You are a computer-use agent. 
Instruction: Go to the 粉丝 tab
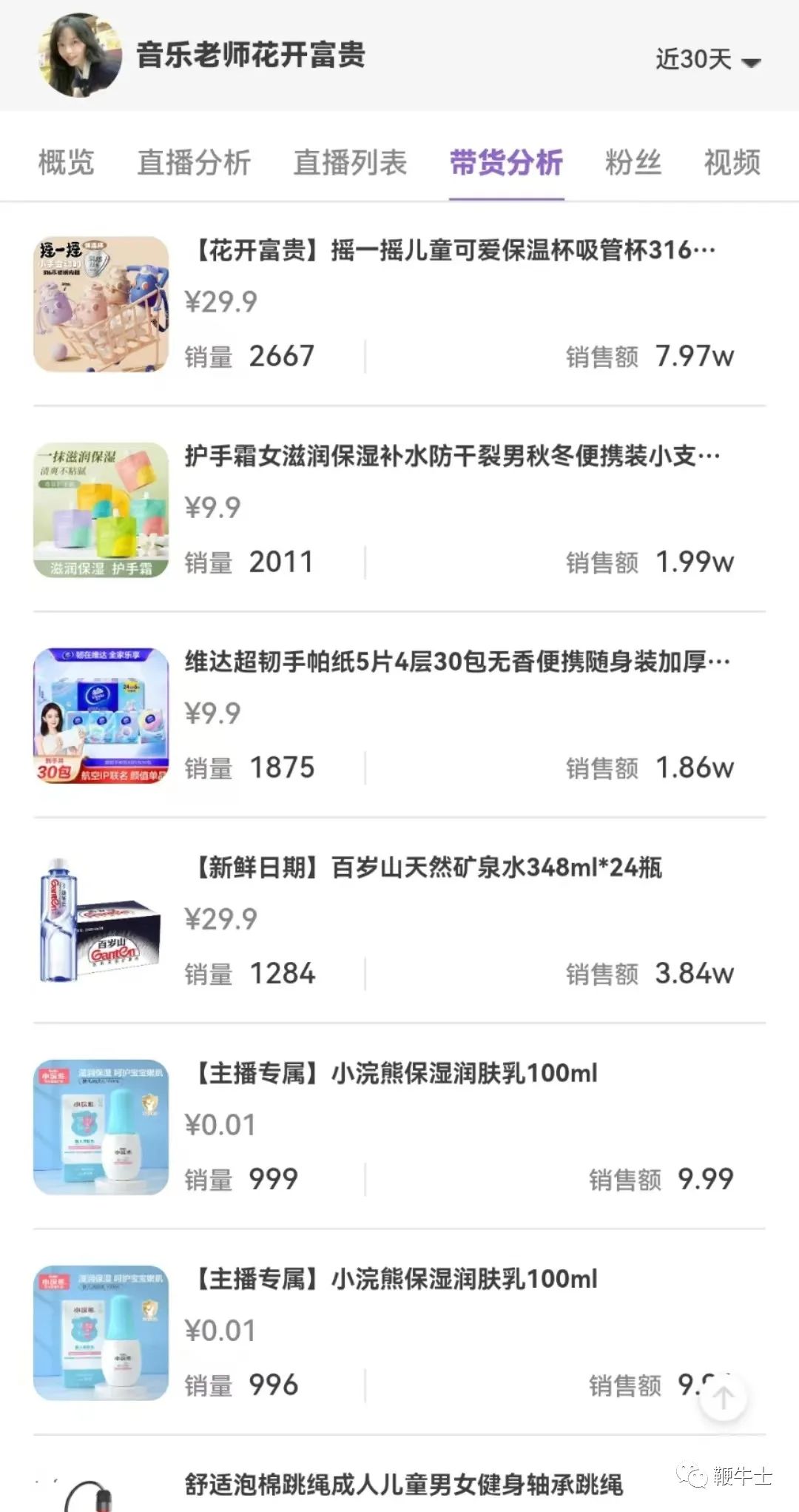(x=633, y=162)
